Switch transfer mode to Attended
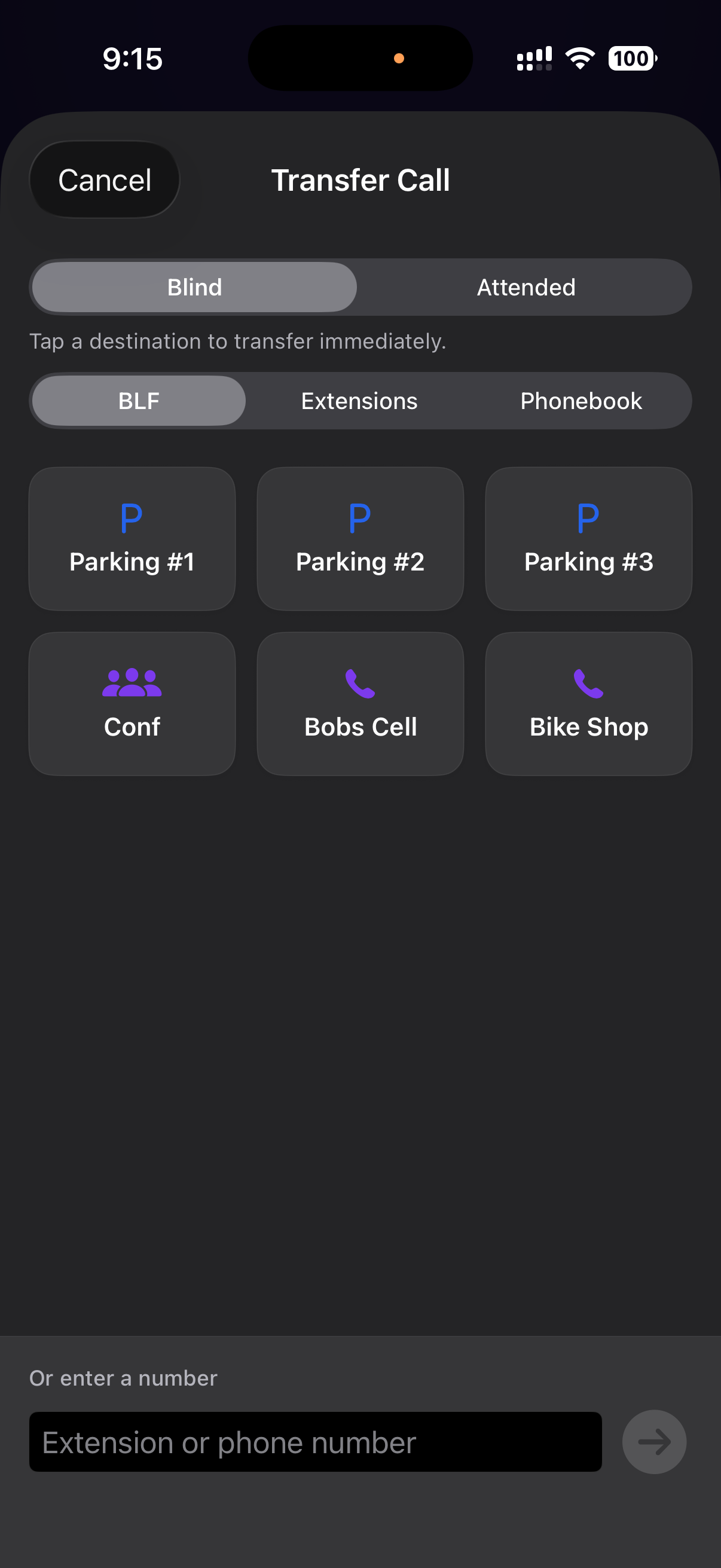 (525, 286)
